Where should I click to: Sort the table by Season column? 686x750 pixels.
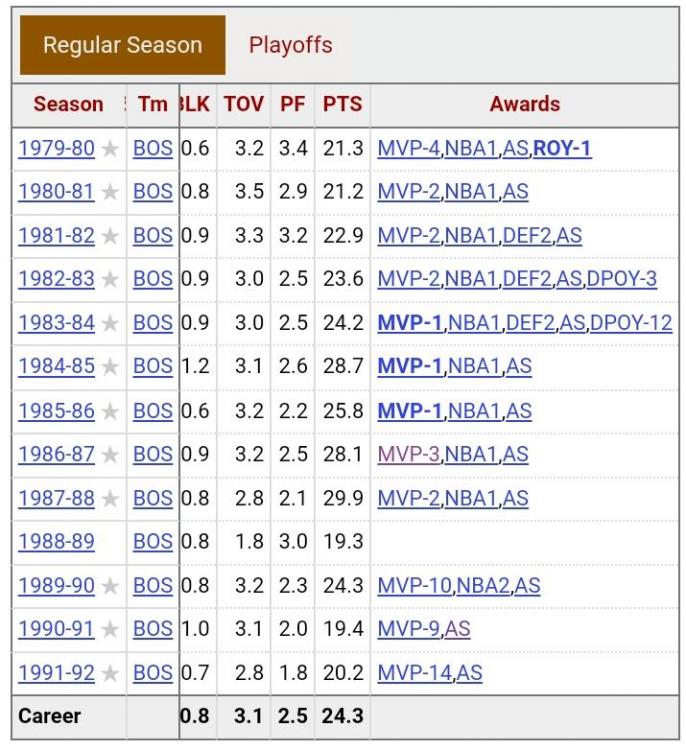pyautogui.click(x=68, y=104)
